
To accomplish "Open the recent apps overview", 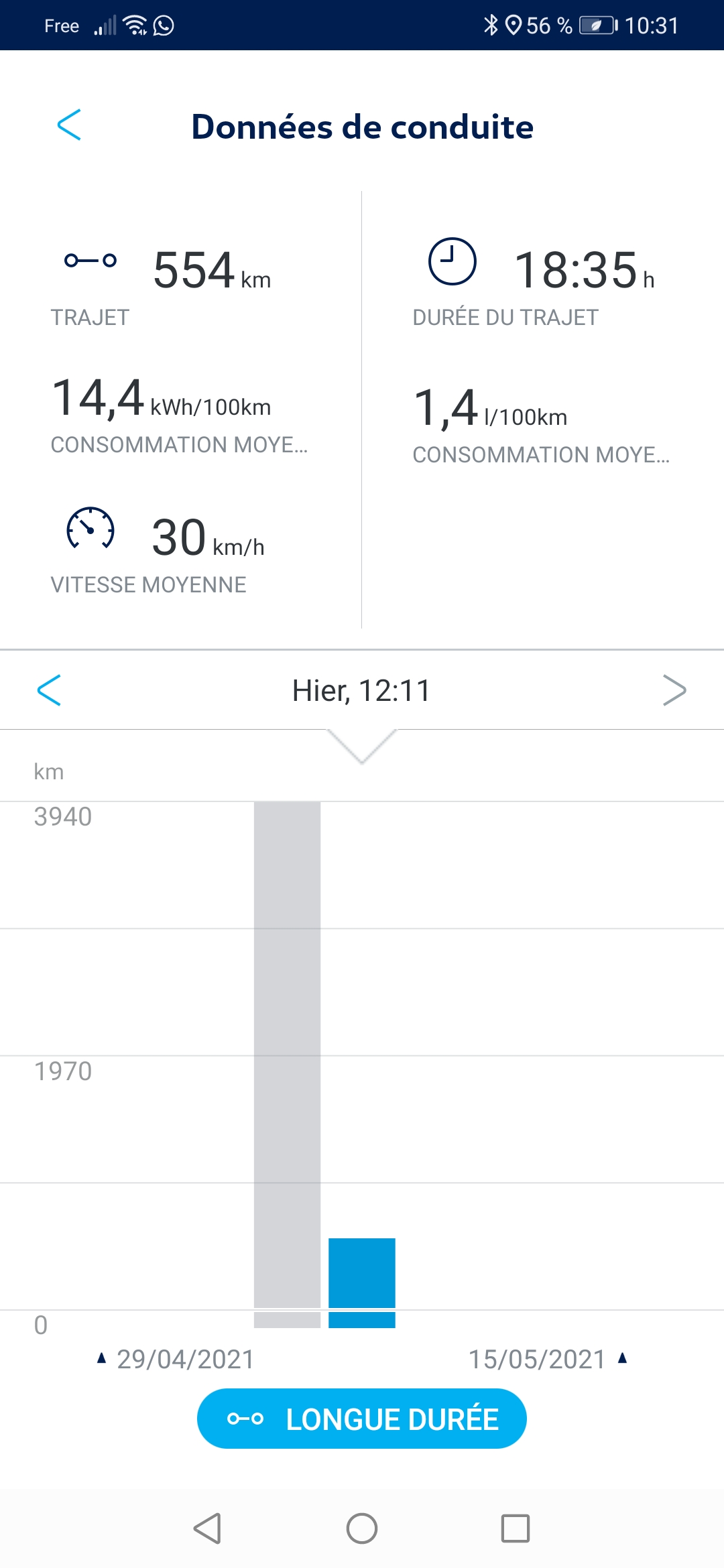I will [x=515, y=1528].
